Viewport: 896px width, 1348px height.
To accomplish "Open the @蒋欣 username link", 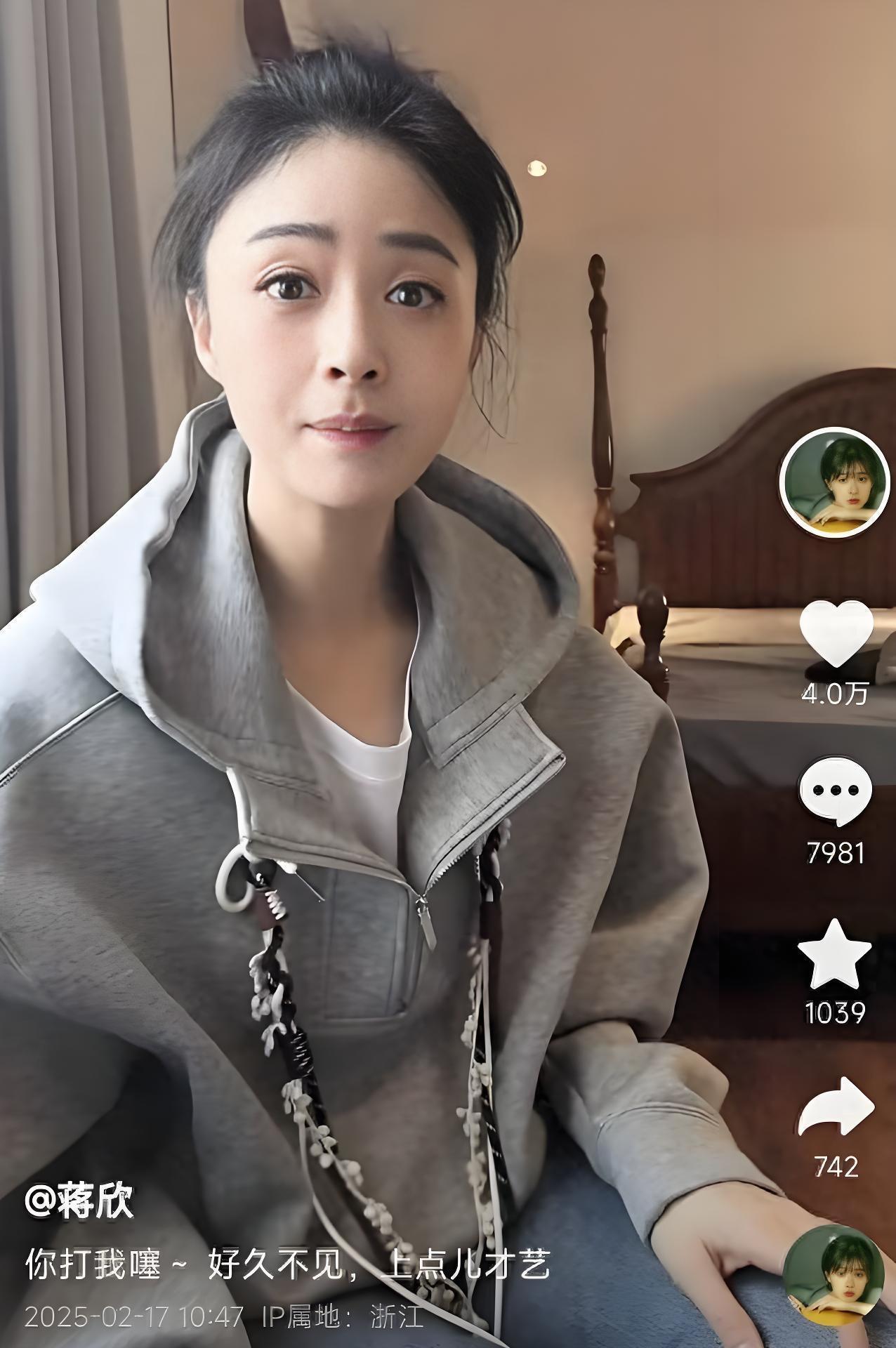I will point(79,1201).
